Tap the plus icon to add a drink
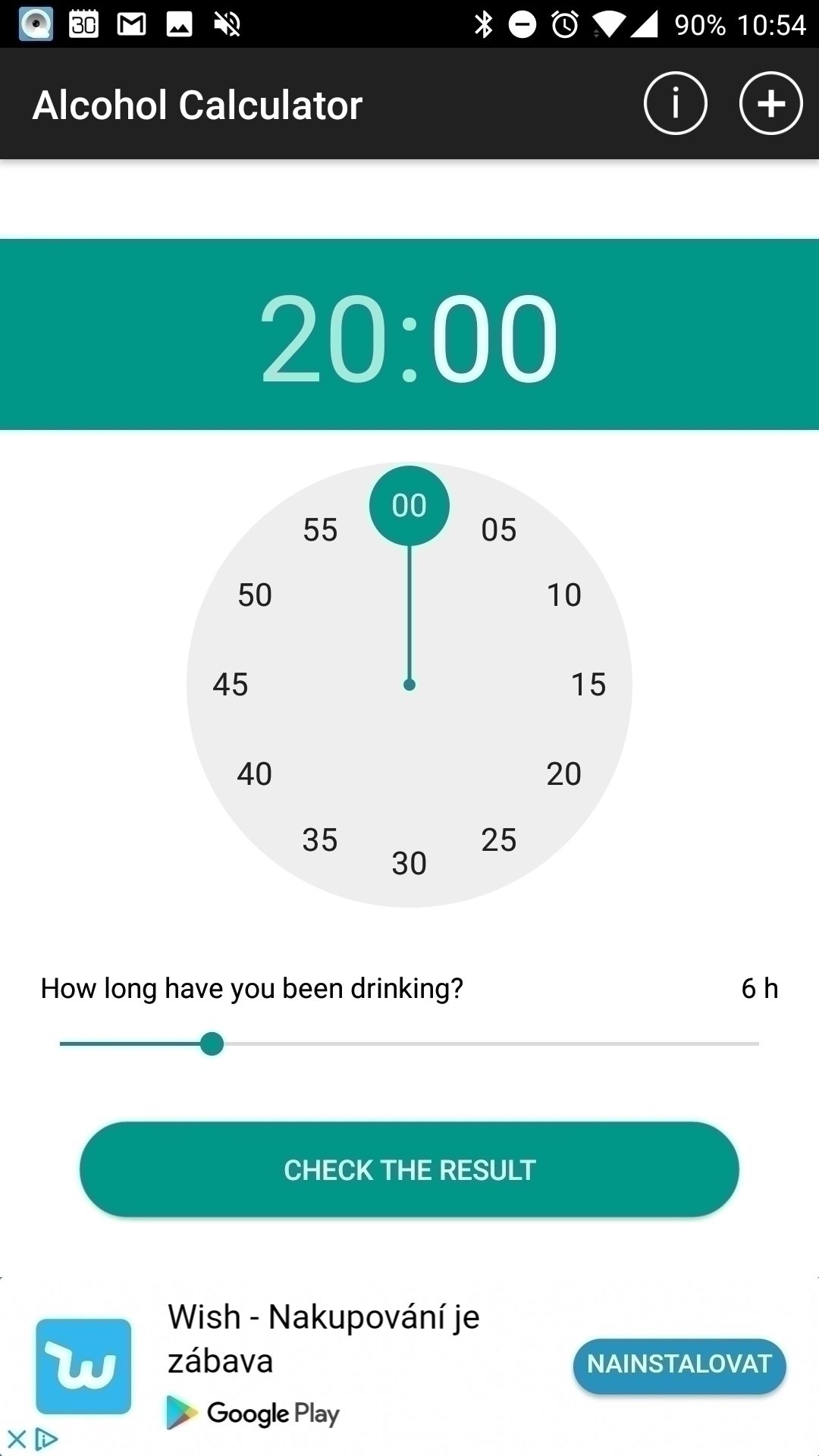819x1456 pixels. coord(770,104)
